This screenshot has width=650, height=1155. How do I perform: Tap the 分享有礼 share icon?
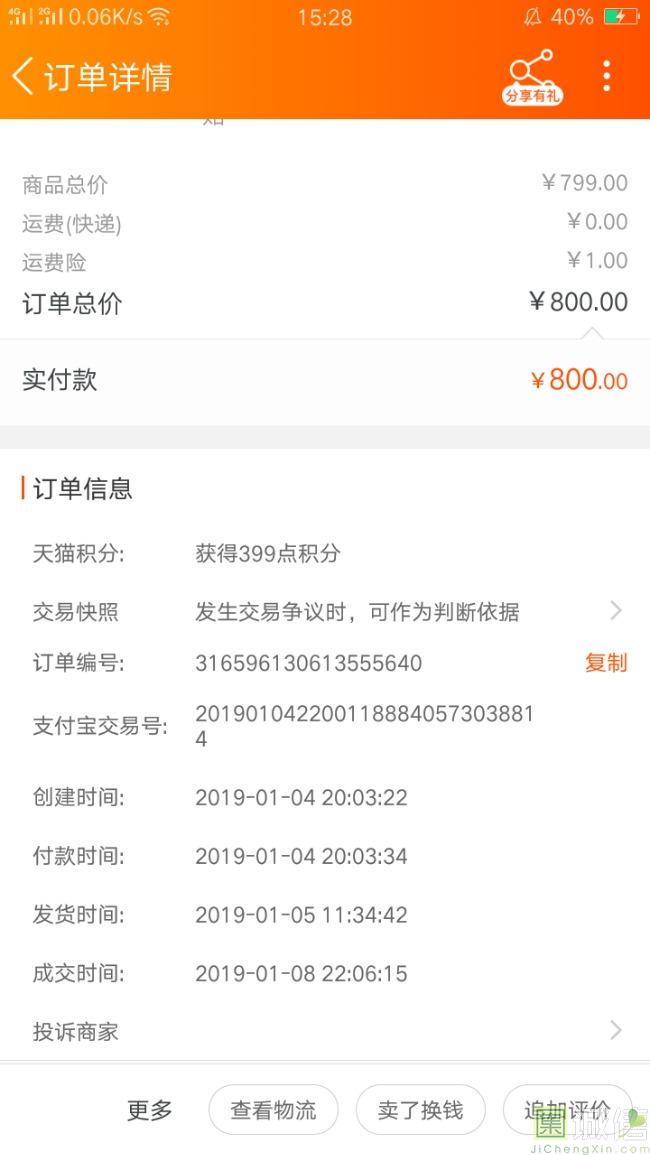click(x=533, y=77)
